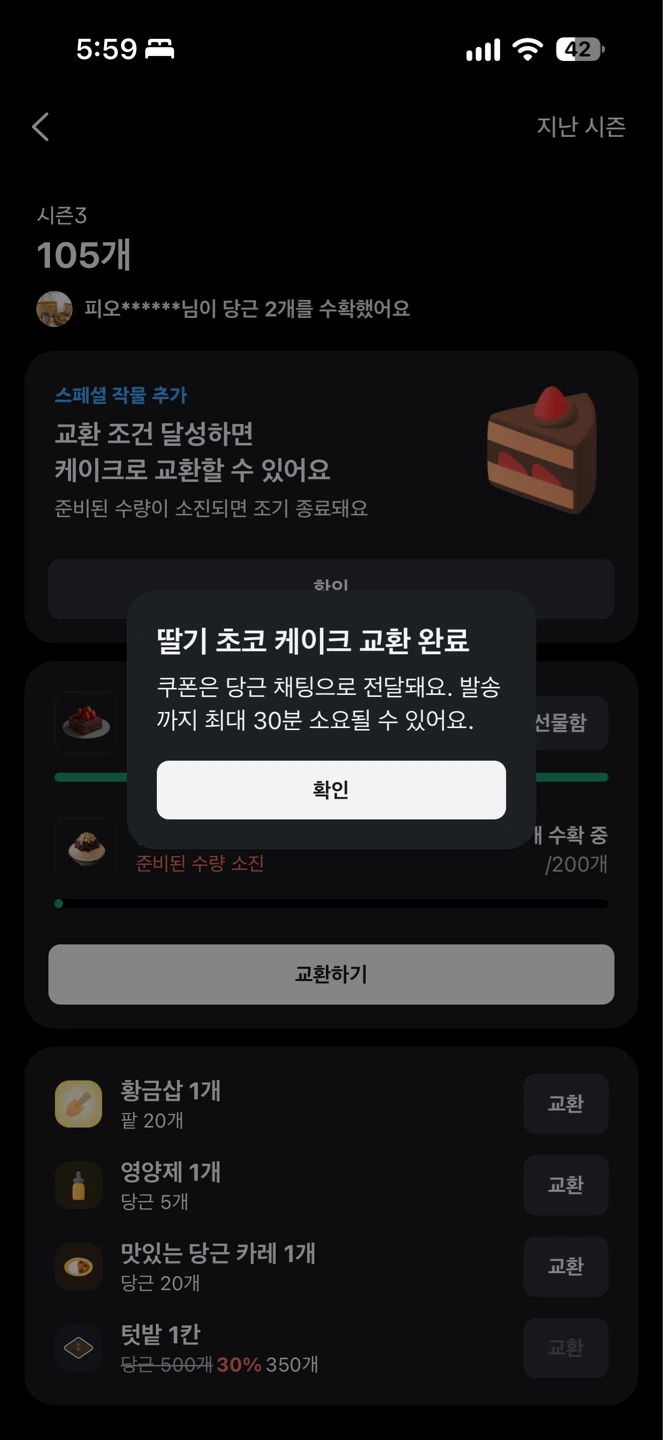663x1440 pixels.
Task: Exchange for 맛있는 당근 카레 1개
Action: 565,1266
